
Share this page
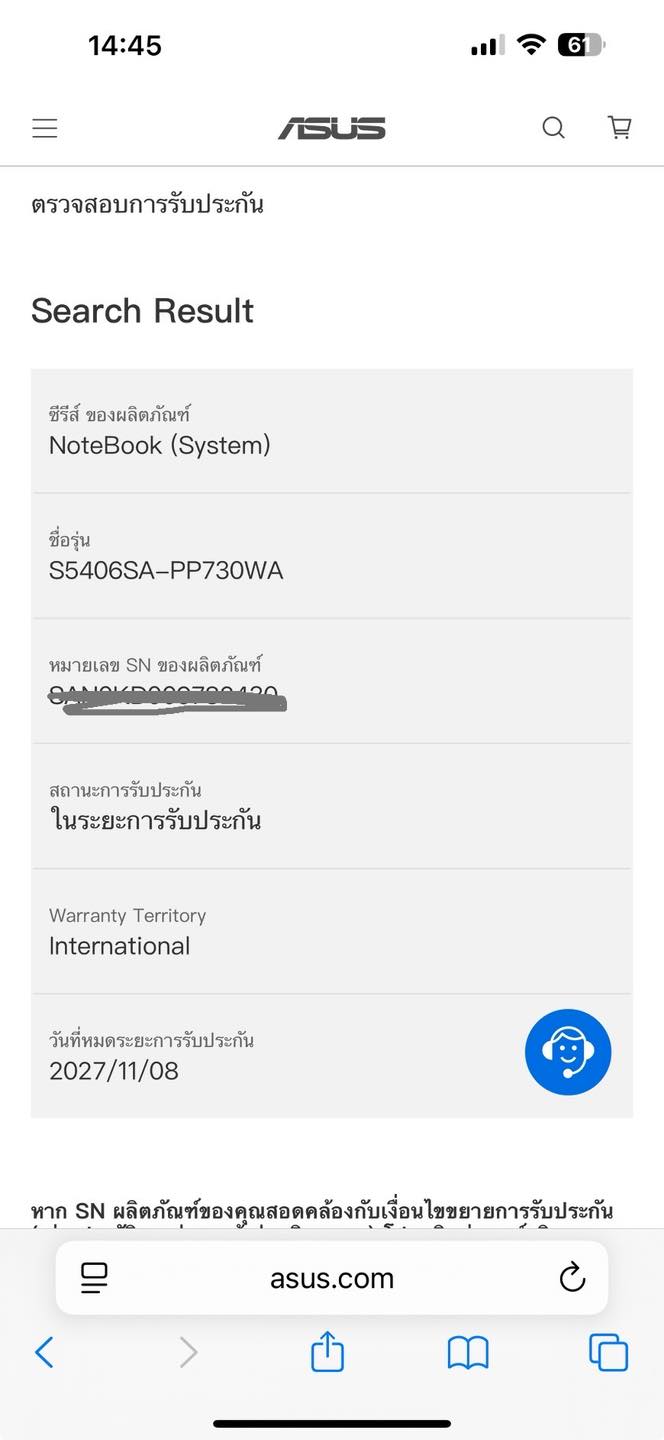coord(327,1352)
